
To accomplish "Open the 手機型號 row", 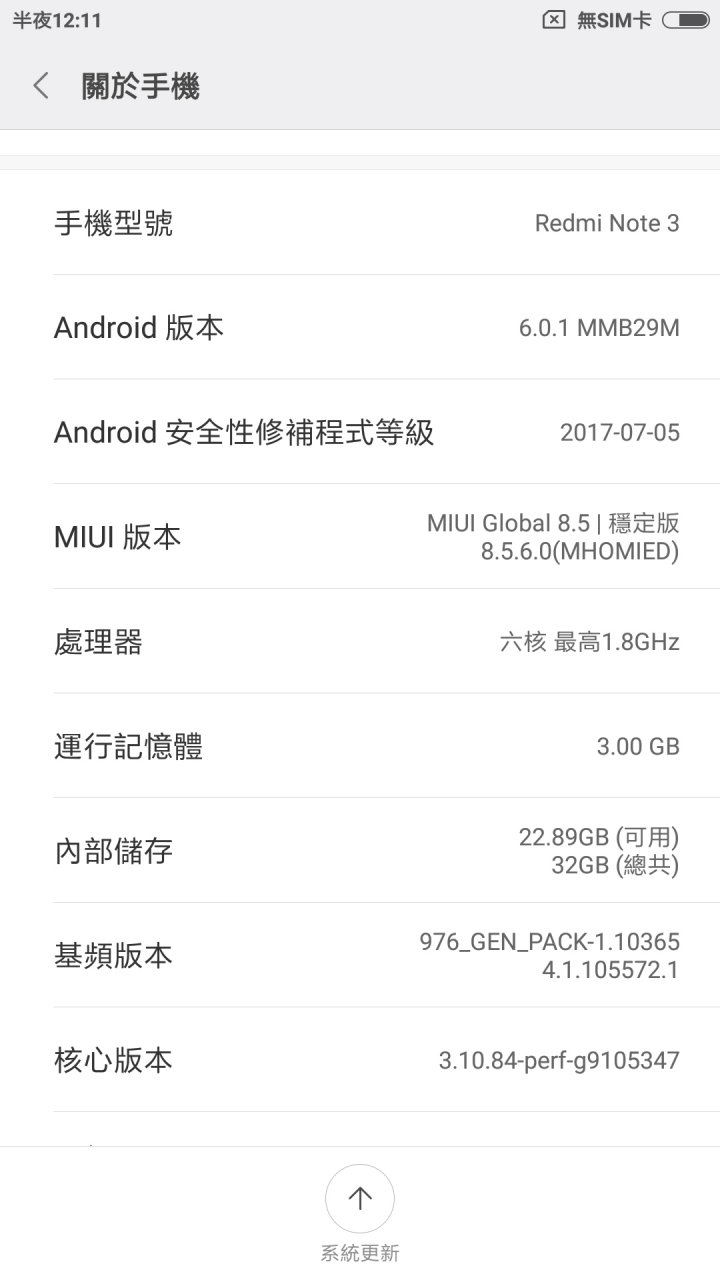I will click(x=360, y=222).
